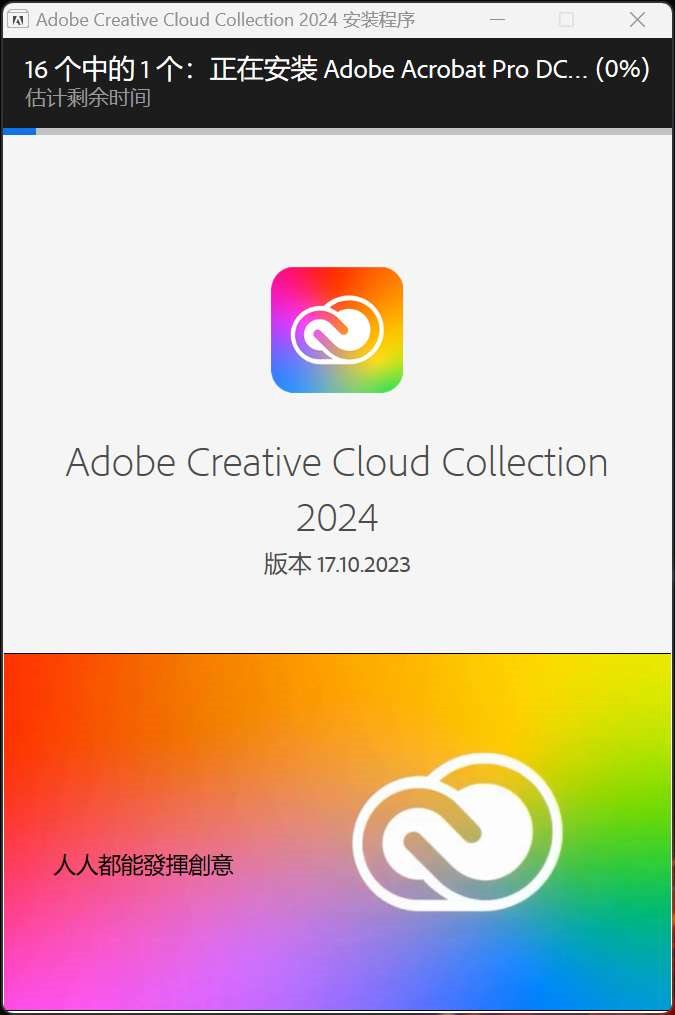
Task: Close the Adobe Creative Cloud installer
Action: (x=637, y=19)
